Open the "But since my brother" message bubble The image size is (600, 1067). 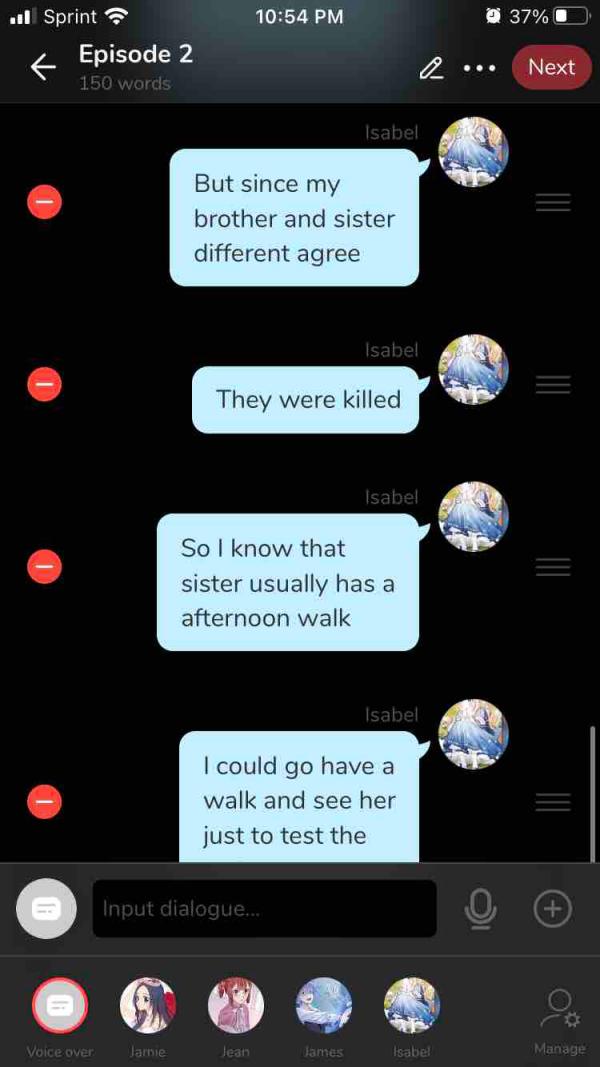pos(293,218)
